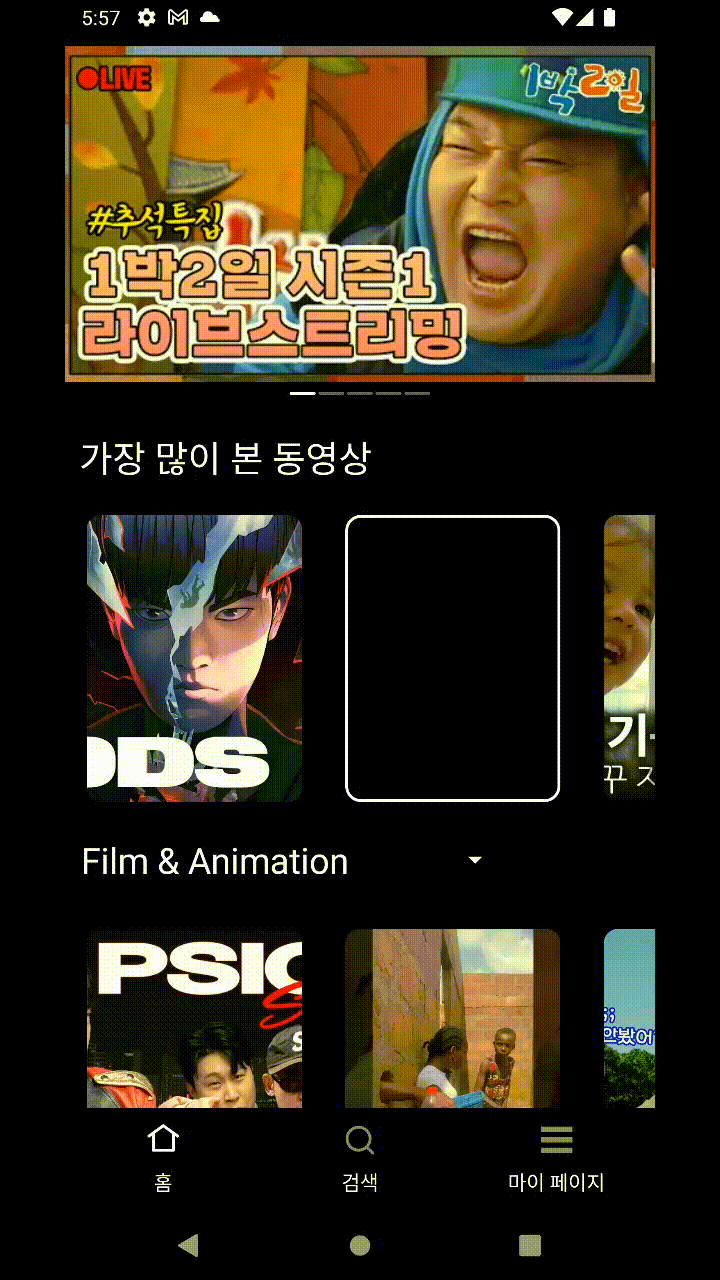
Task: Open the 마이 페이지 tab
Action: click(556, 1158)
